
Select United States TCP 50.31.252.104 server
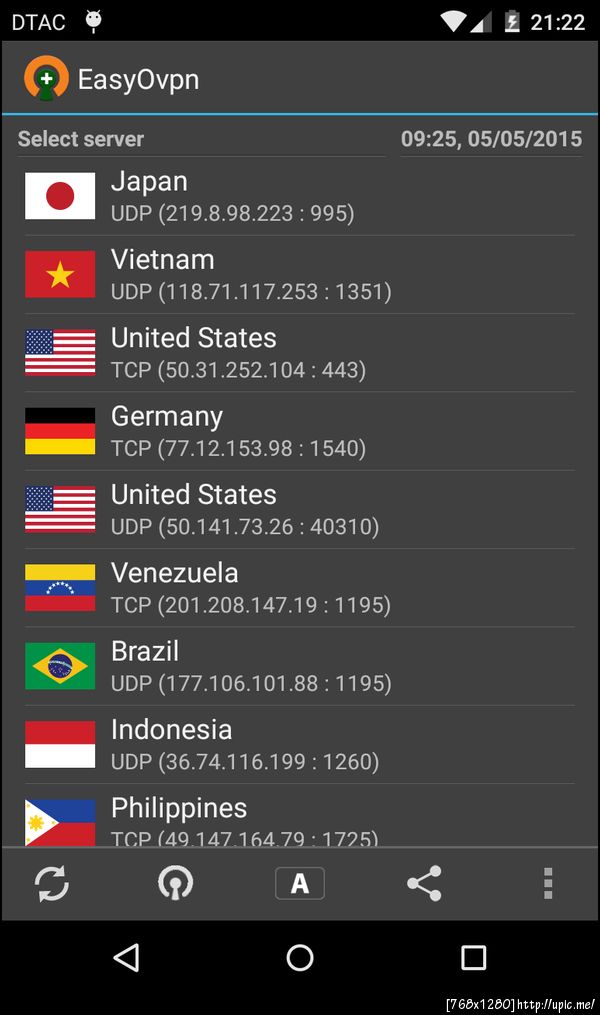coord(299,353)
